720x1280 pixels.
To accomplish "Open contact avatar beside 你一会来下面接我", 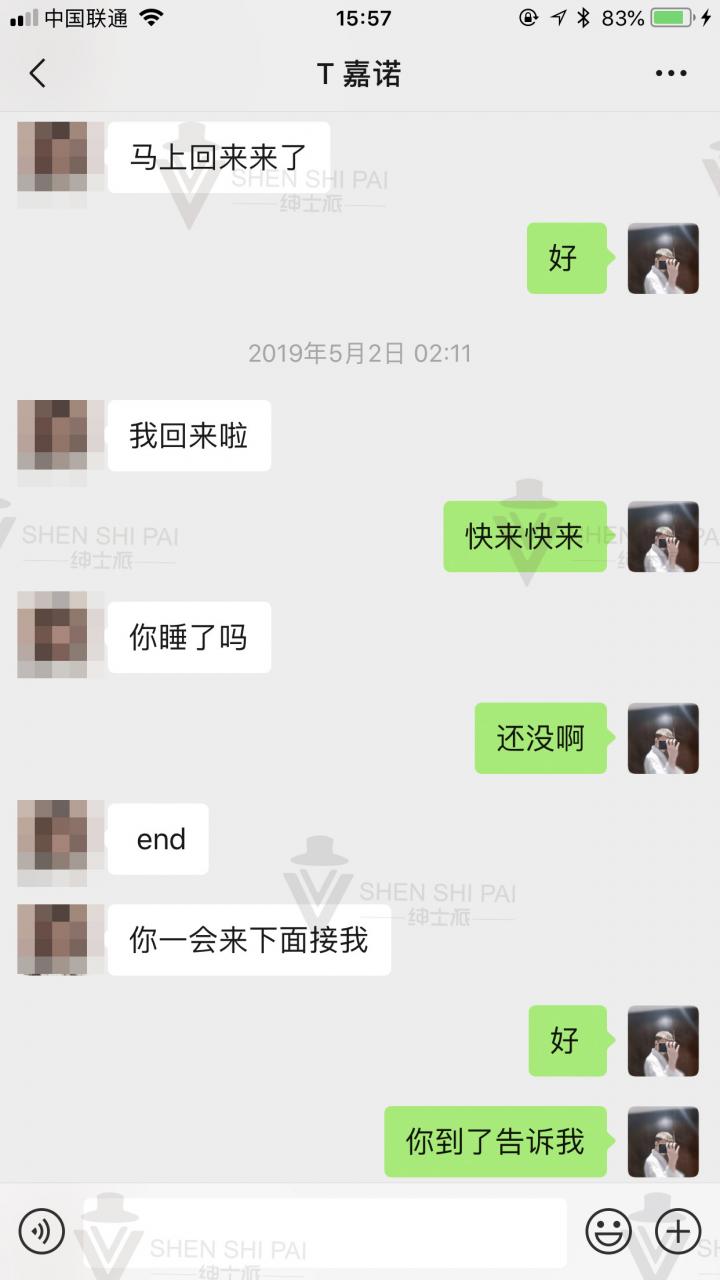I will click(x=52, y=939).
